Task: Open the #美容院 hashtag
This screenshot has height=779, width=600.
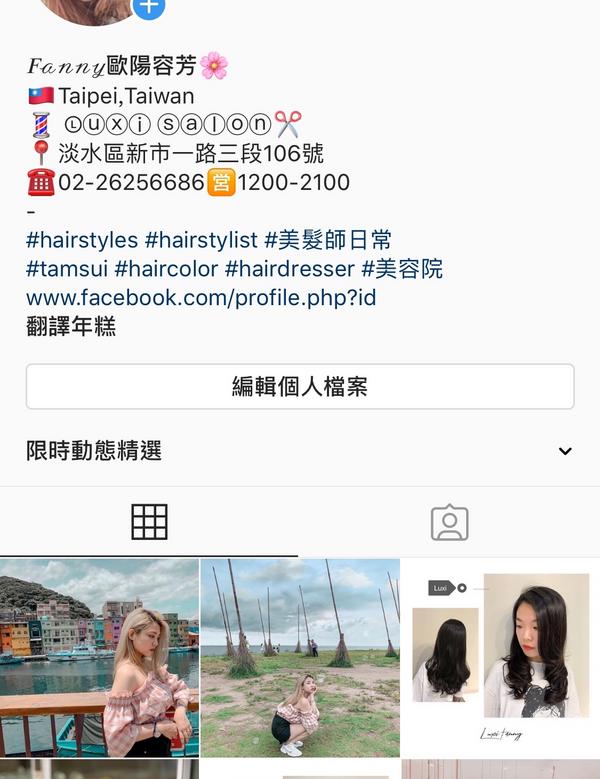Action: [x=402, y=269]
